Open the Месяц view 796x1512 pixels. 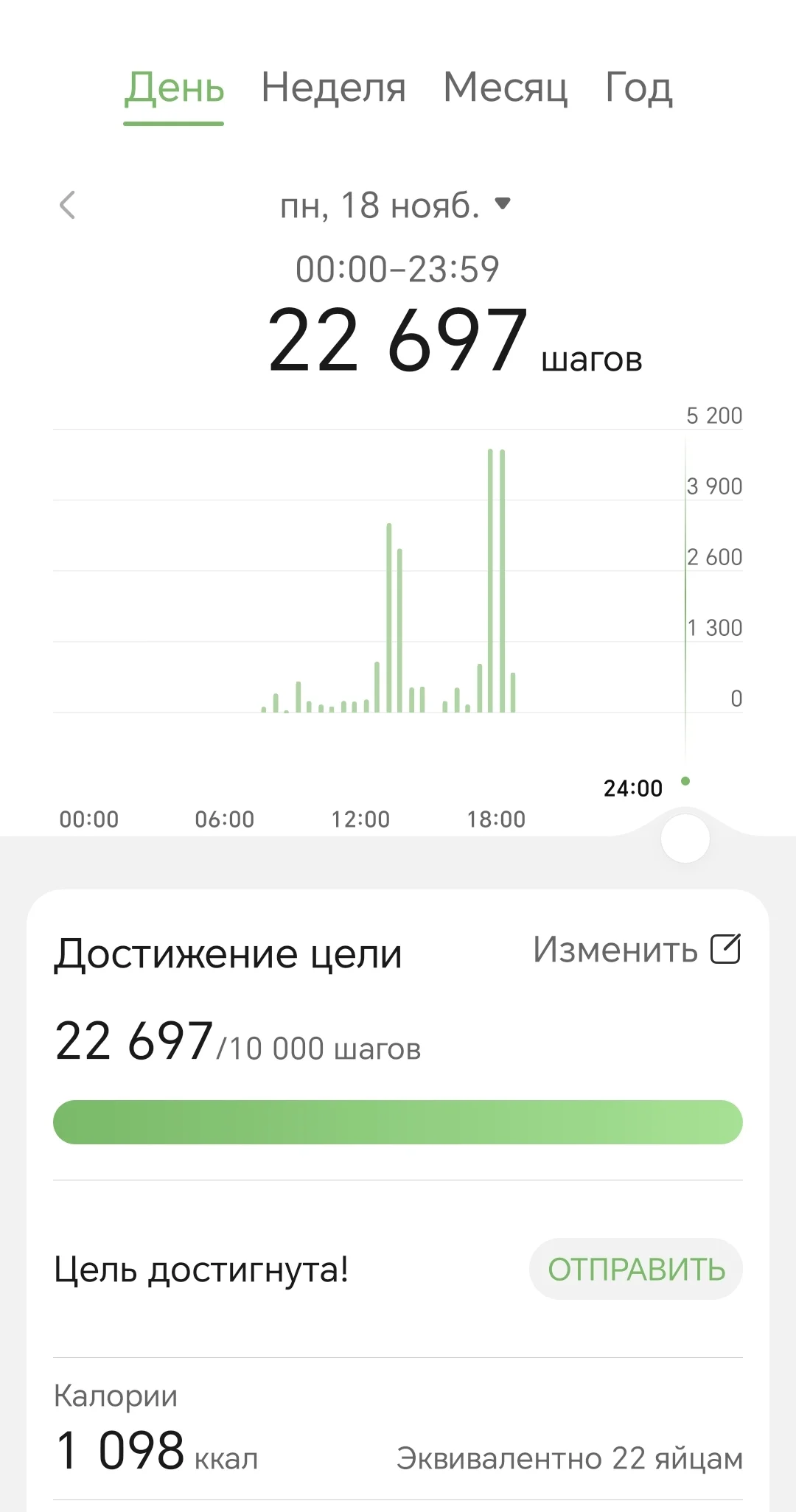coord(504,88)
